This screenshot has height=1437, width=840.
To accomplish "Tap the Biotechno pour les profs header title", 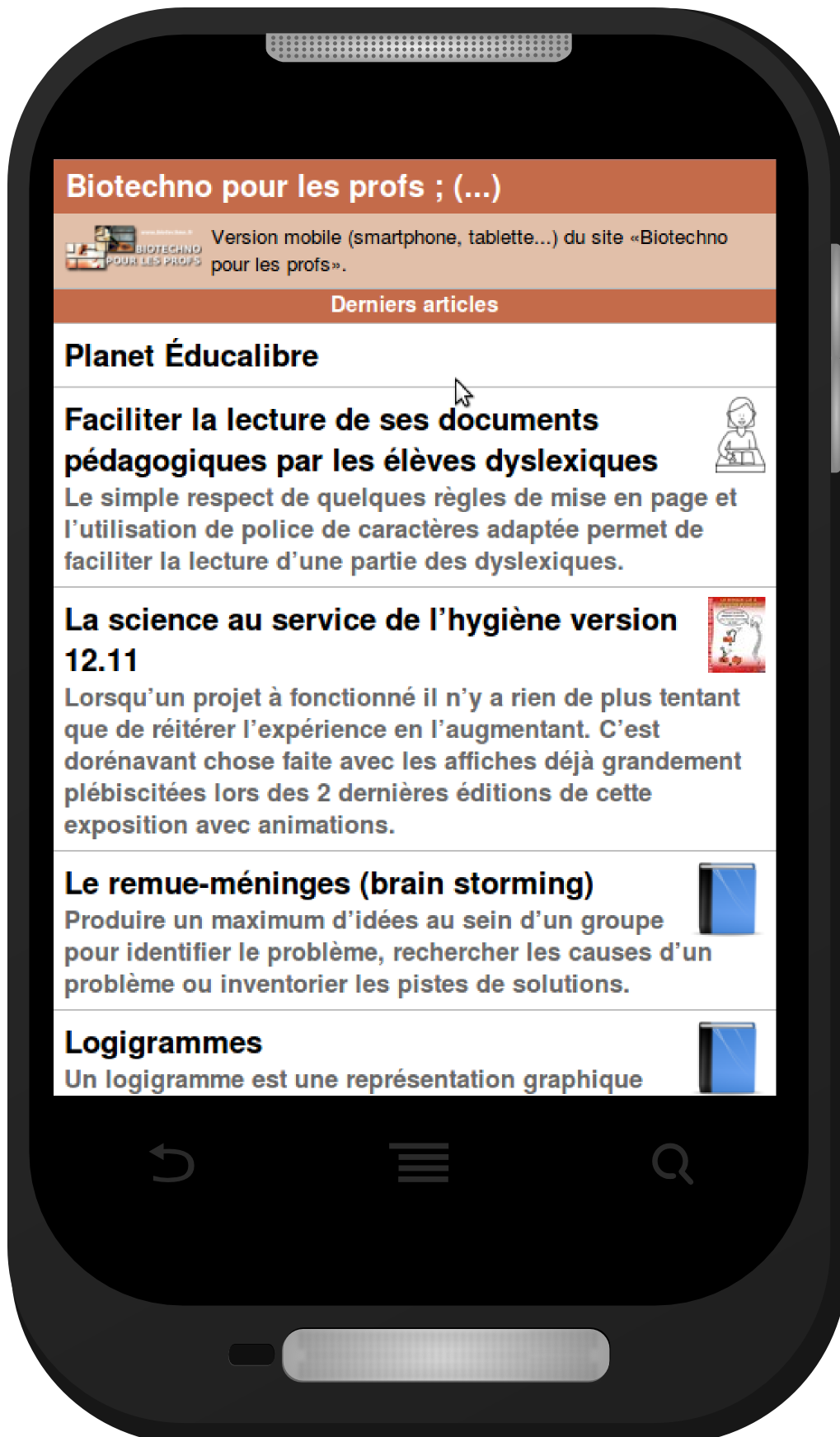I will (284, 186).
